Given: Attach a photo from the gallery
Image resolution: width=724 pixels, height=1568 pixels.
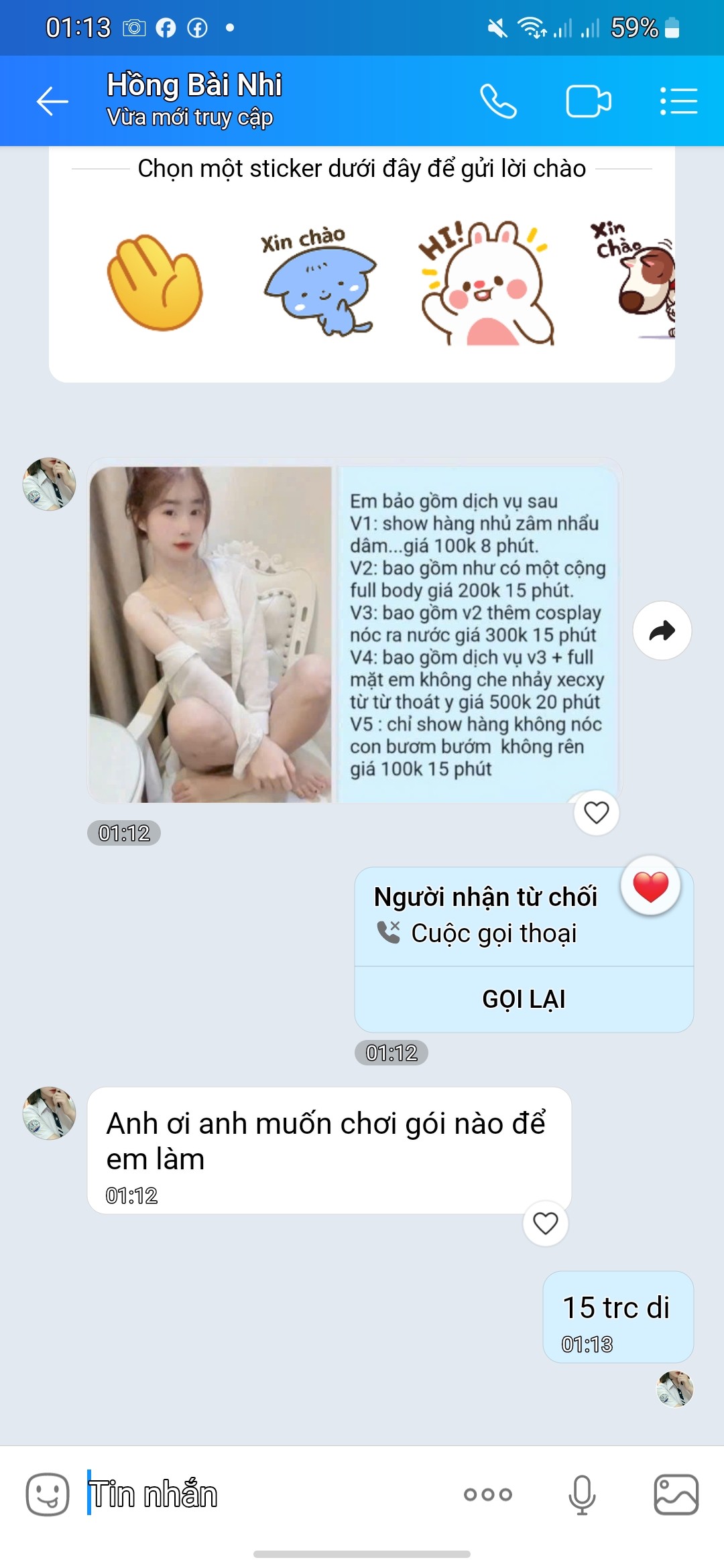Looking at the screenshot, I should [676, 1494].
